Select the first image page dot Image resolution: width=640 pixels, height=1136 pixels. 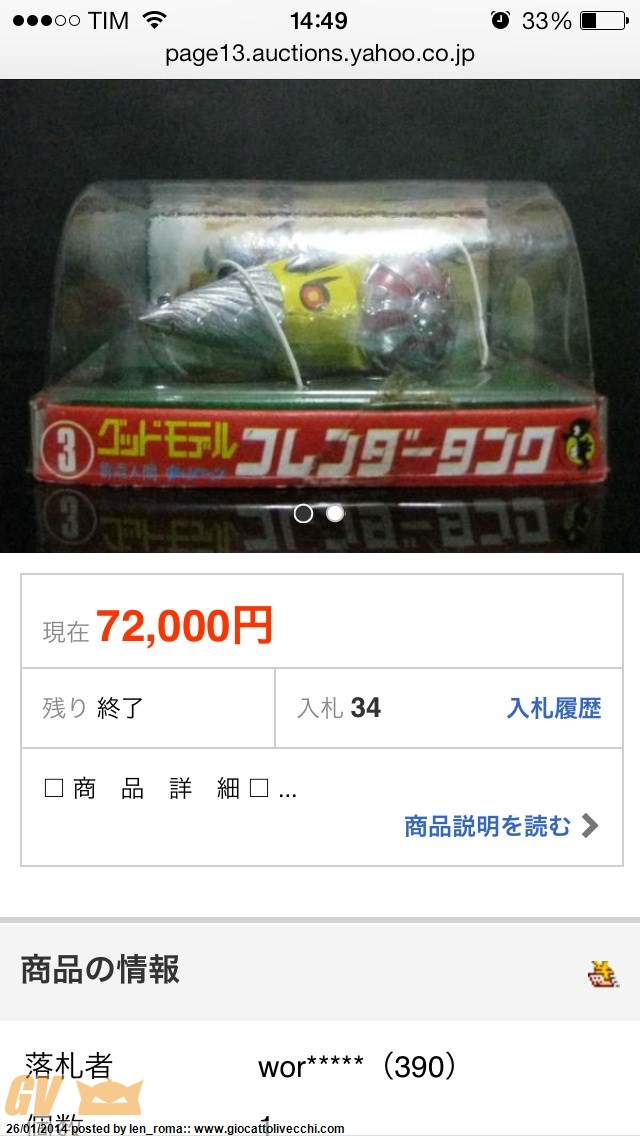[304, 513]
